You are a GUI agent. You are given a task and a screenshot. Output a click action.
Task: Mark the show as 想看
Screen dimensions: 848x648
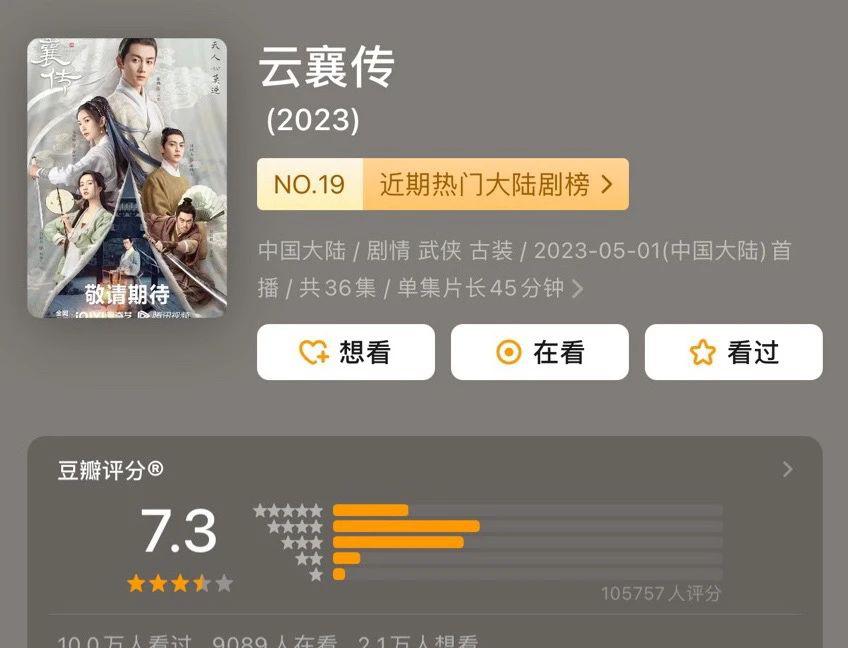345,352
